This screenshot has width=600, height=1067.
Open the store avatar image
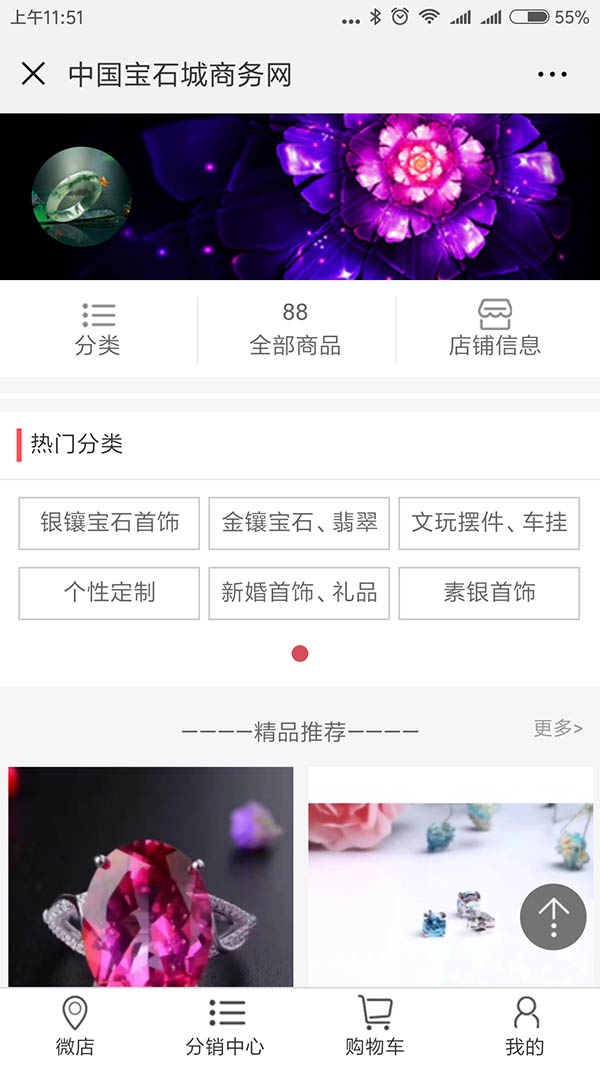[x=81, y=196]
